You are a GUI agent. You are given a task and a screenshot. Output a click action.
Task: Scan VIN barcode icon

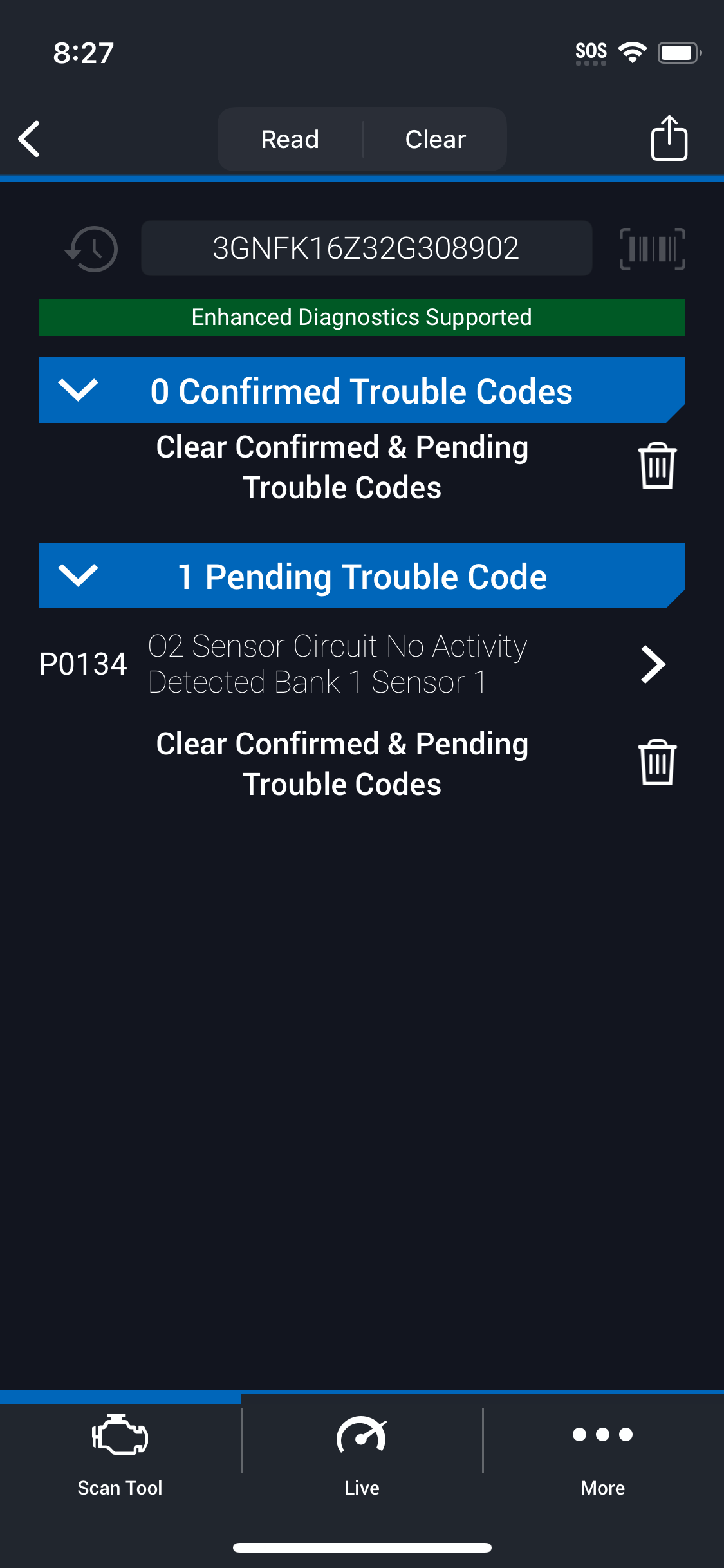tap(652, 248)
